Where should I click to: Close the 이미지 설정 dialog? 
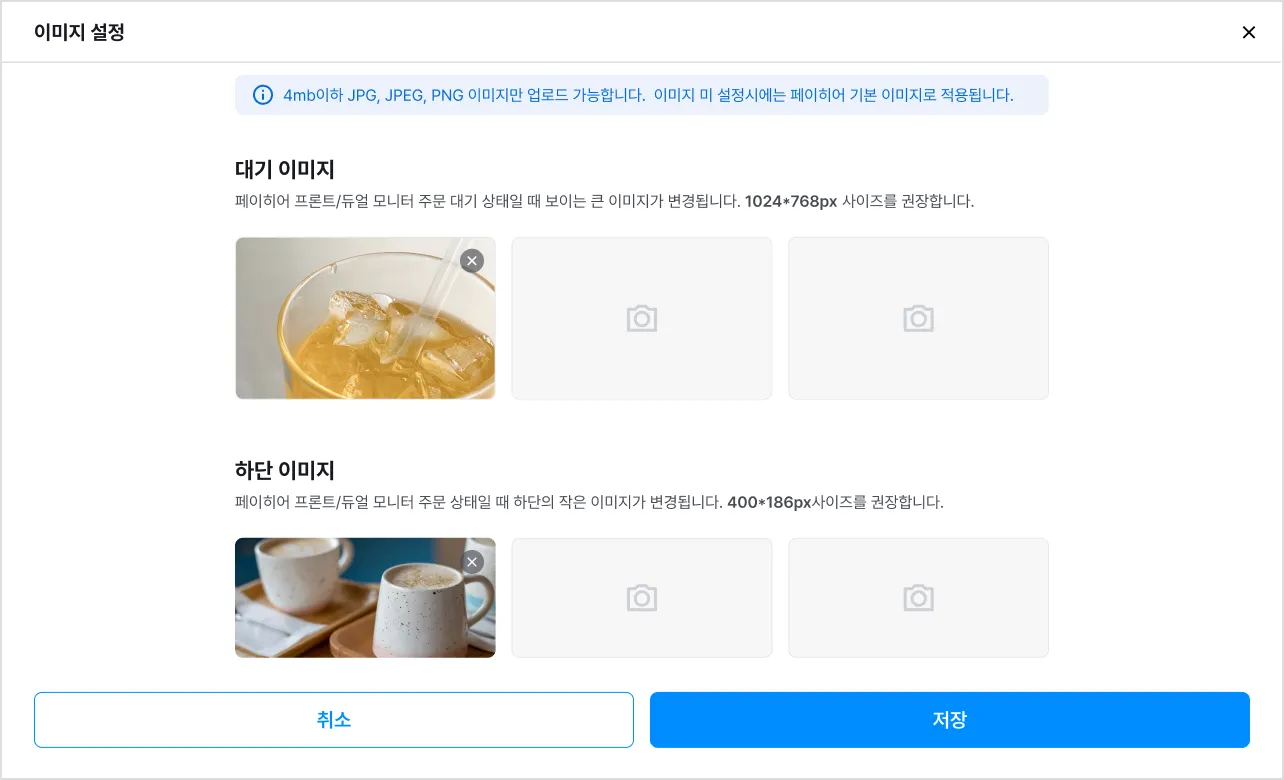pos(1248,32)
